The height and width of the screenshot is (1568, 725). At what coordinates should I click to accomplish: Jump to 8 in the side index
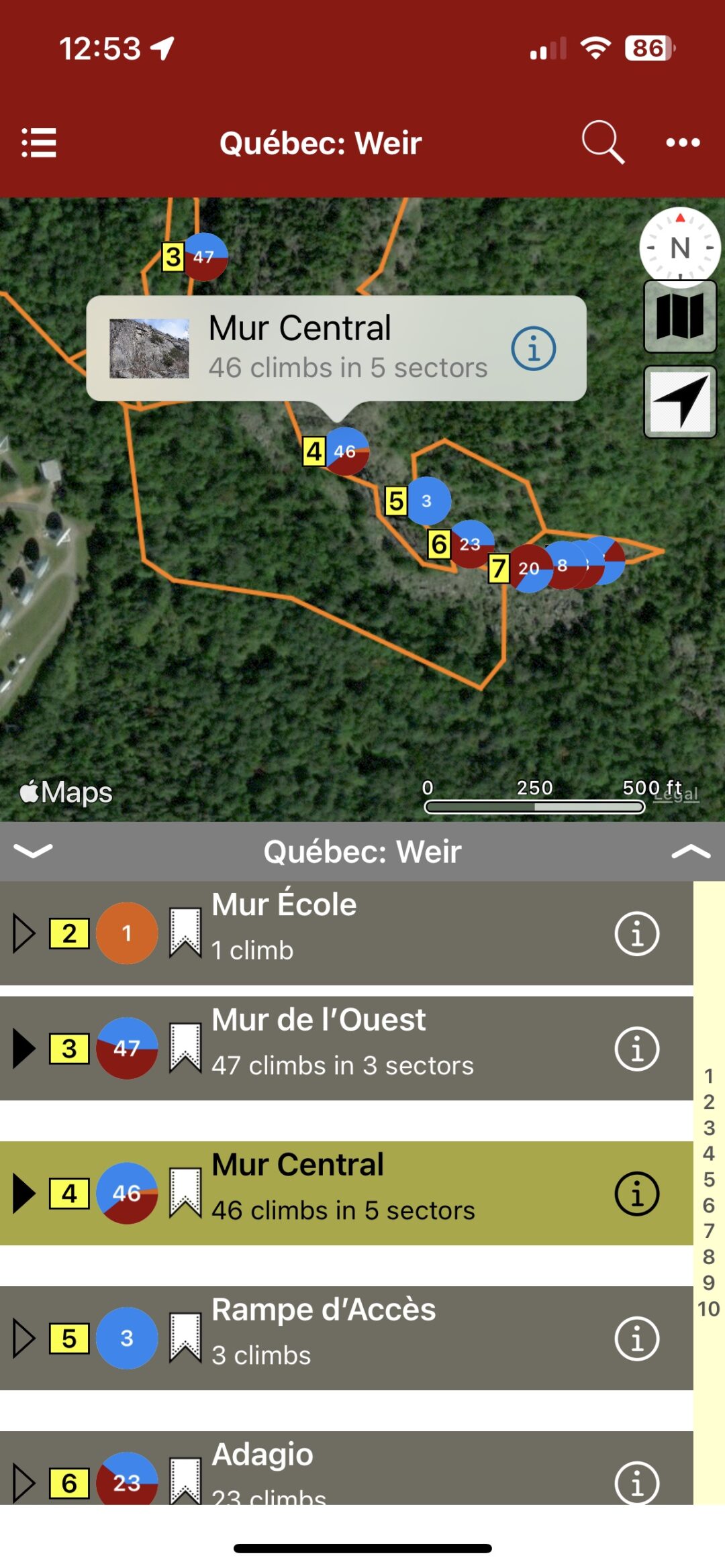(708, 1256)
